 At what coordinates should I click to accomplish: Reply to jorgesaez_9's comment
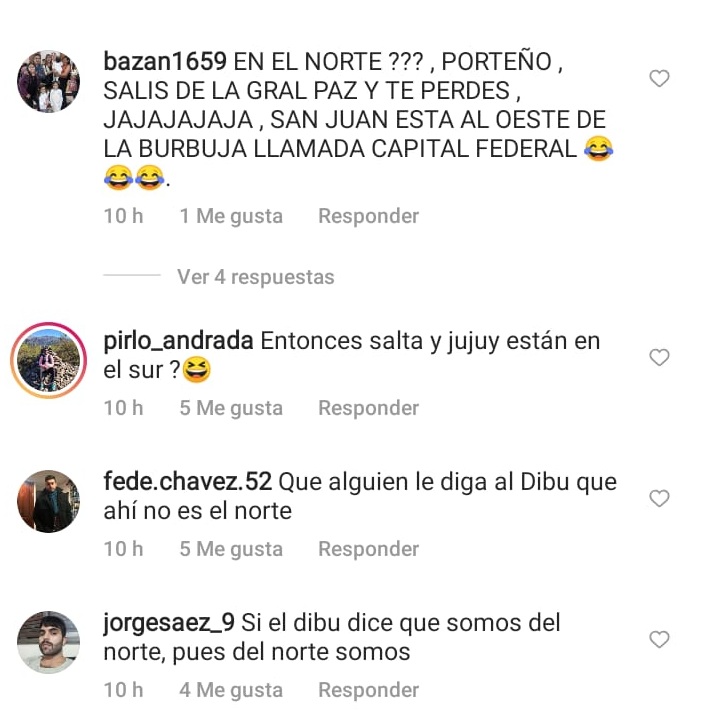point(368,690)
